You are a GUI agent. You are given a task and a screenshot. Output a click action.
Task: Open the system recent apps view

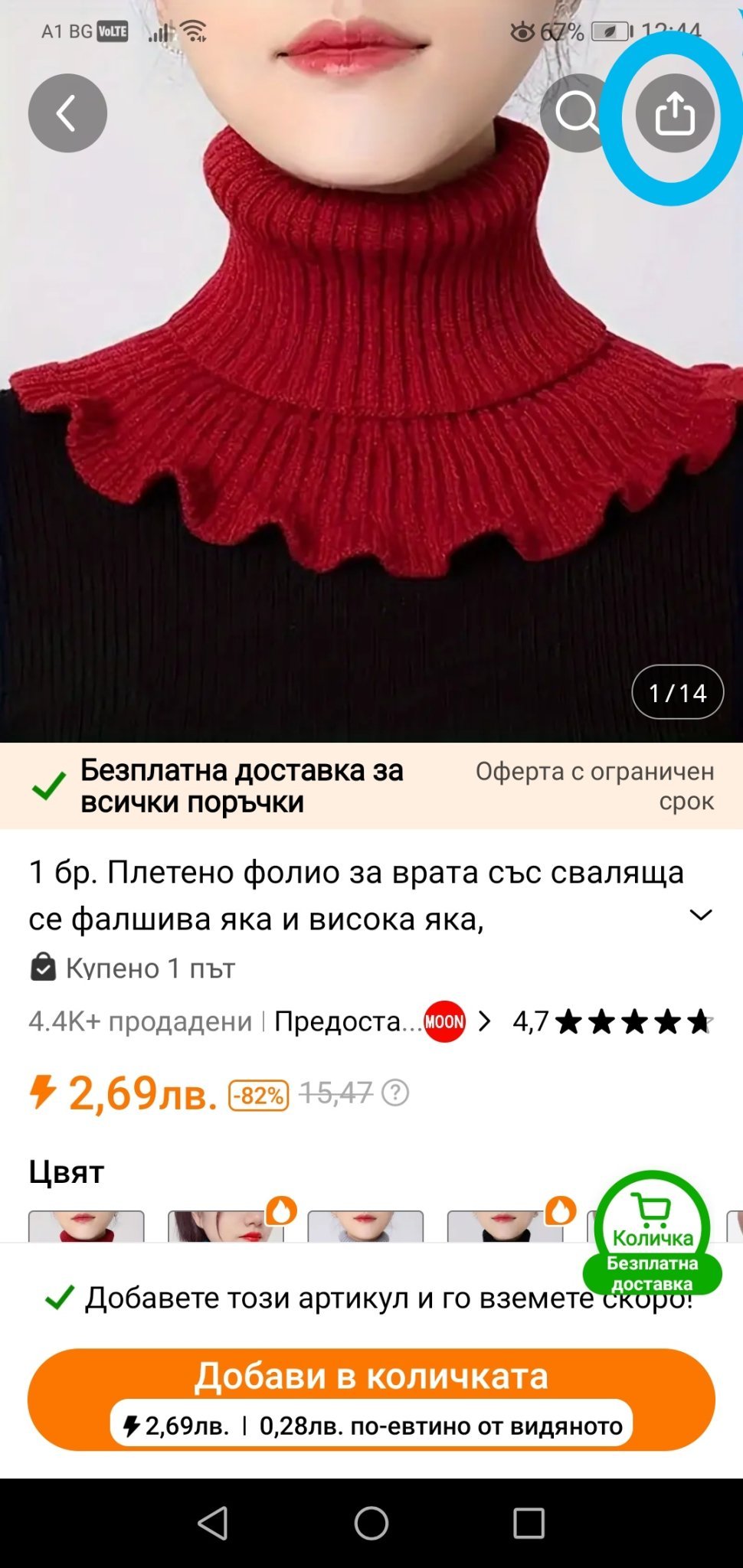[529, 1524]
